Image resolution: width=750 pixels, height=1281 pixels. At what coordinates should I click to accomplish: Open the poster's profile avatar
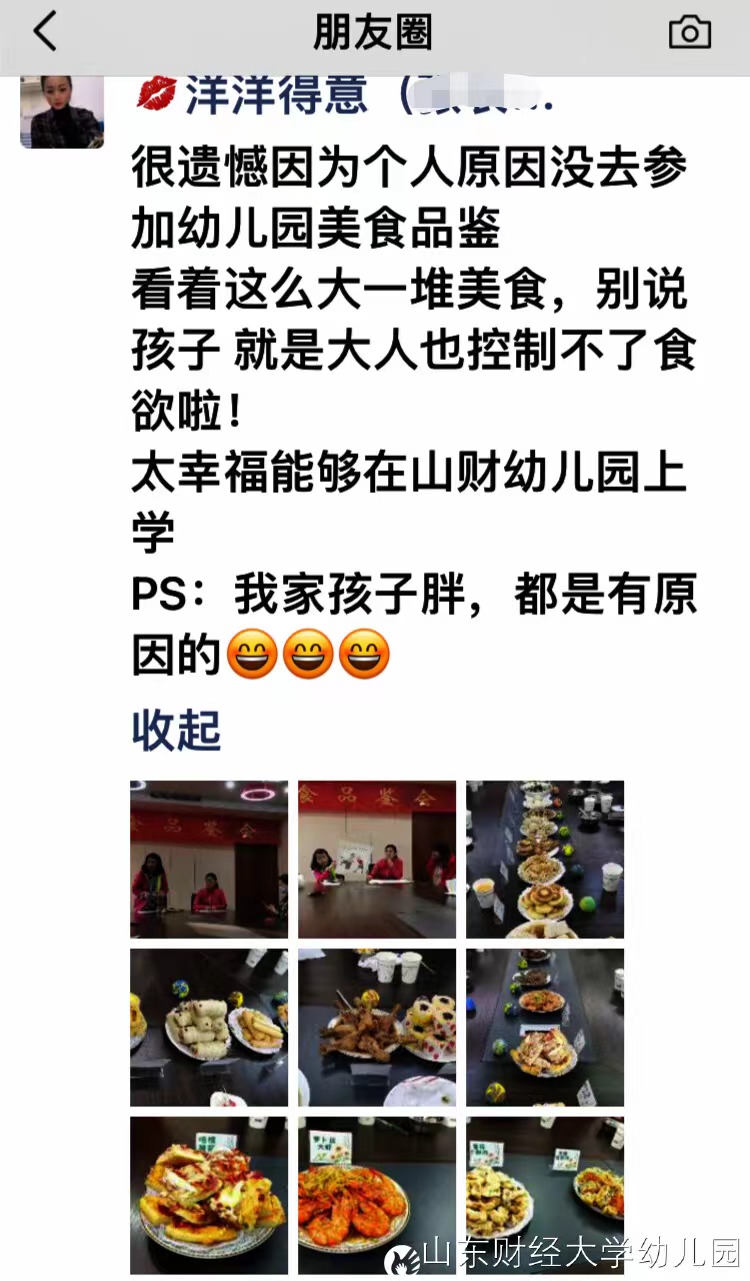click(62, 112)
